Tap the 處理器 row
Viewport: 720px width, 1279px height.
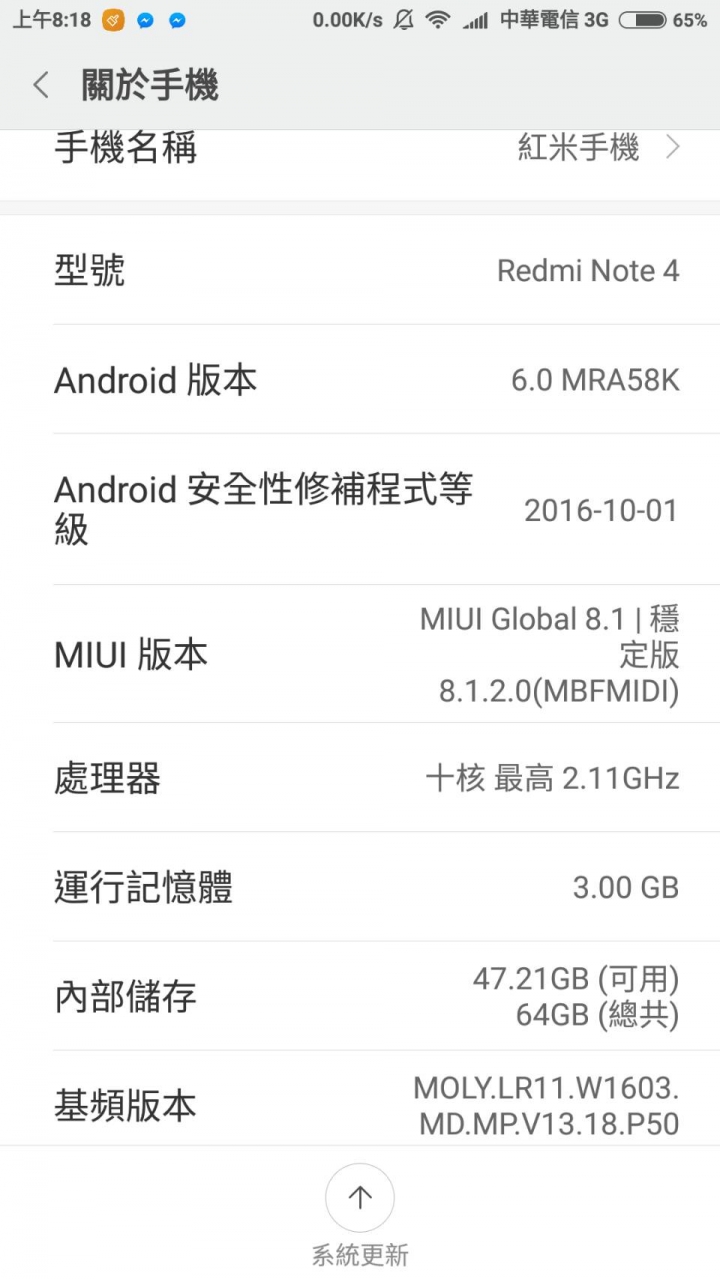tap(360, 778)
